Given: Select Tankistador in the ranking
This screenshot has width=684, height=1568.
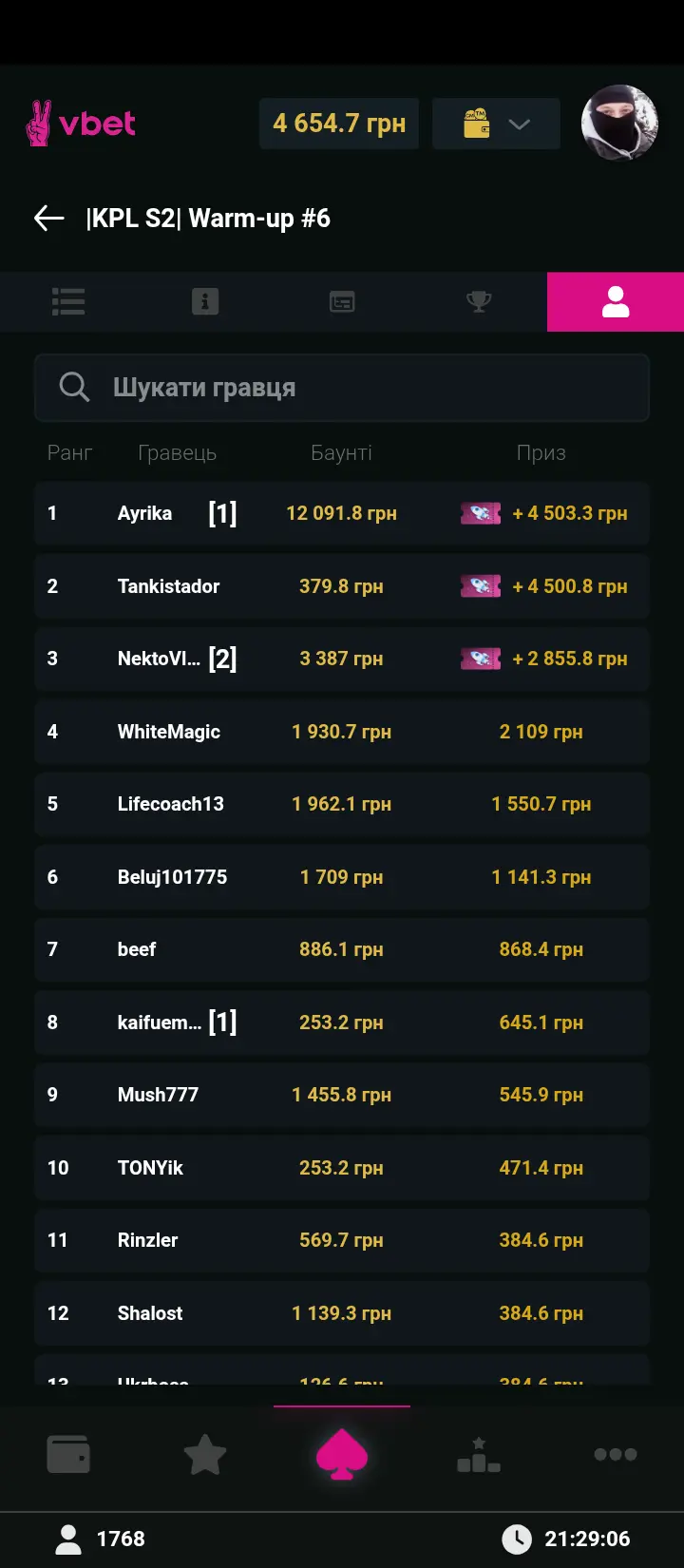Looking at the screenshot, I should point(342,586).
